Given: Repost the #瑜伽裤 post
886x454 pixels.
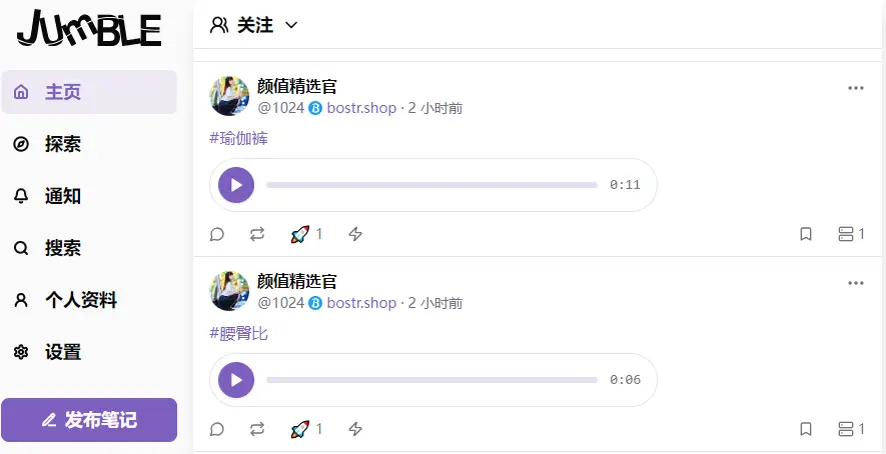Looking at the screenshot, I should [257, 234].
